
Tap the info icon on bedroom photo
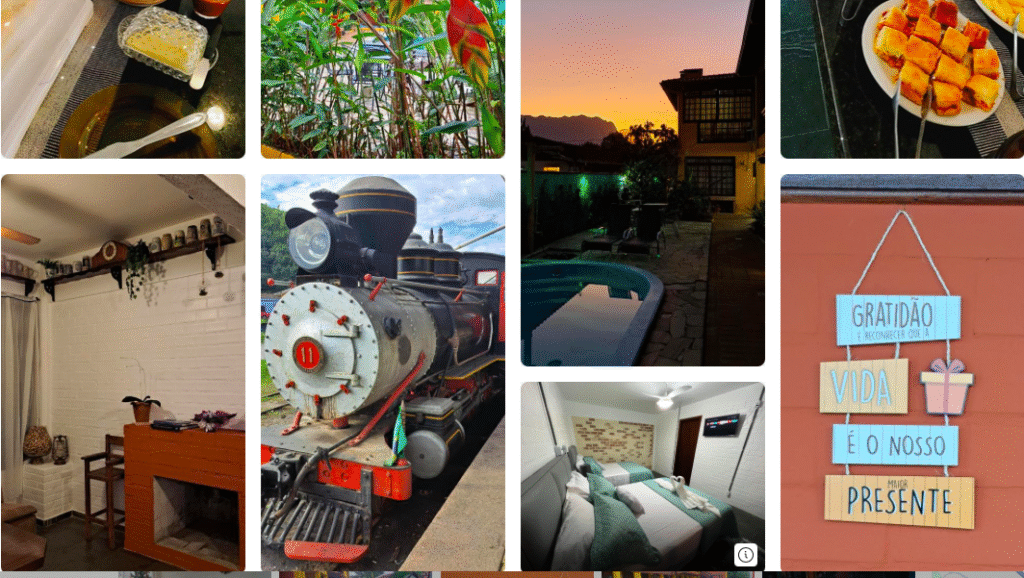(x=745, y=554)
